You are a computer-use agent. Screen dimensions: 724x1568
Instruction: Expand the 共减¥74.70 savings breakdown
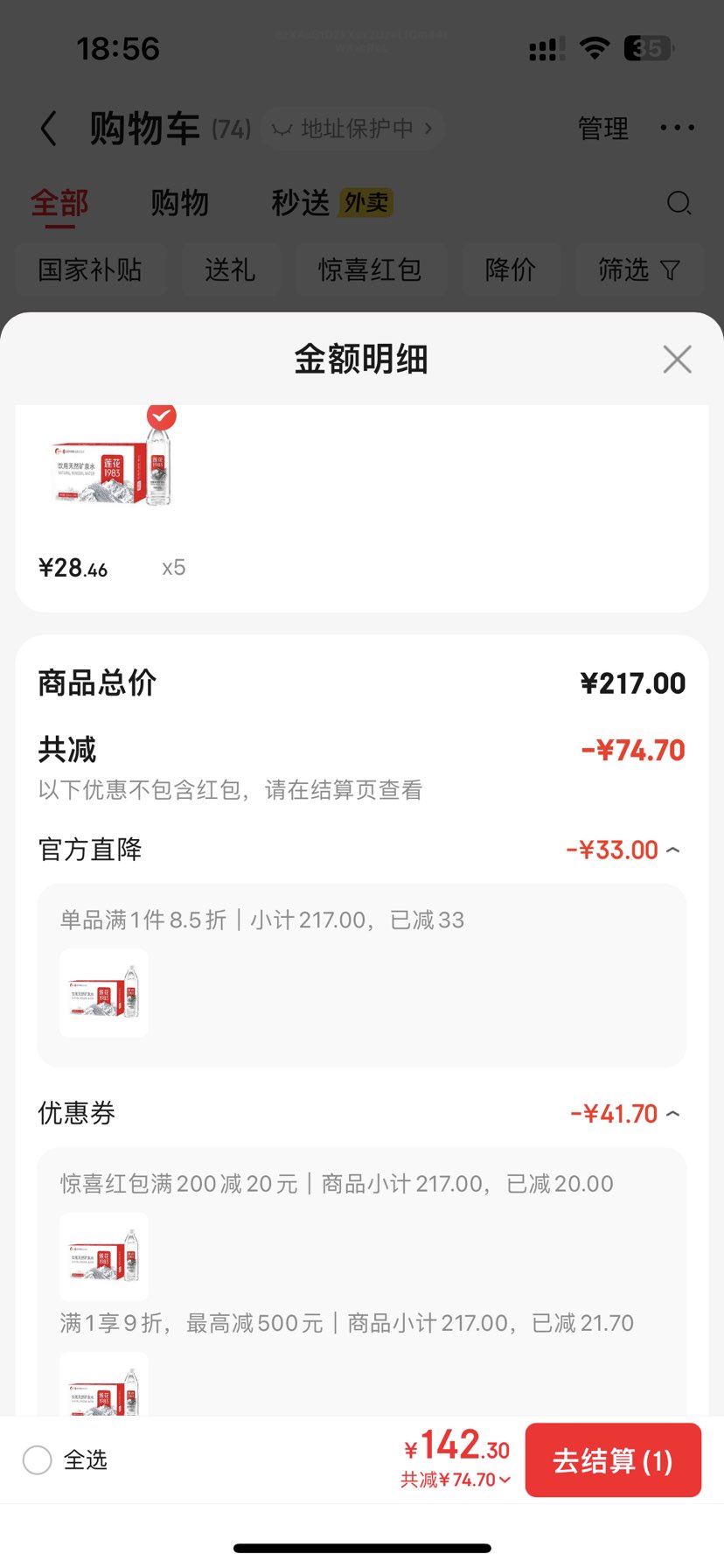[x=455, y=1479]
